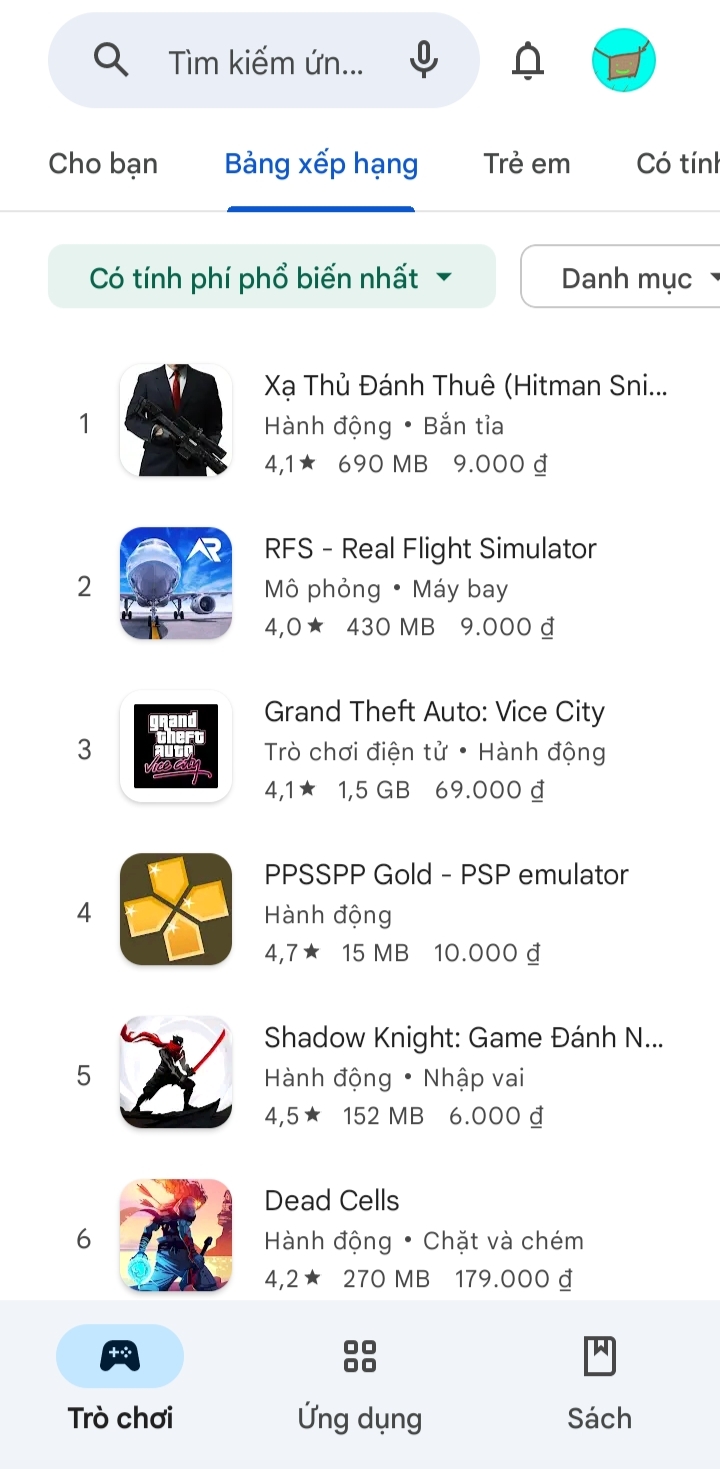
Task: Switch to the Trò chơi section
Action: 120,1377
